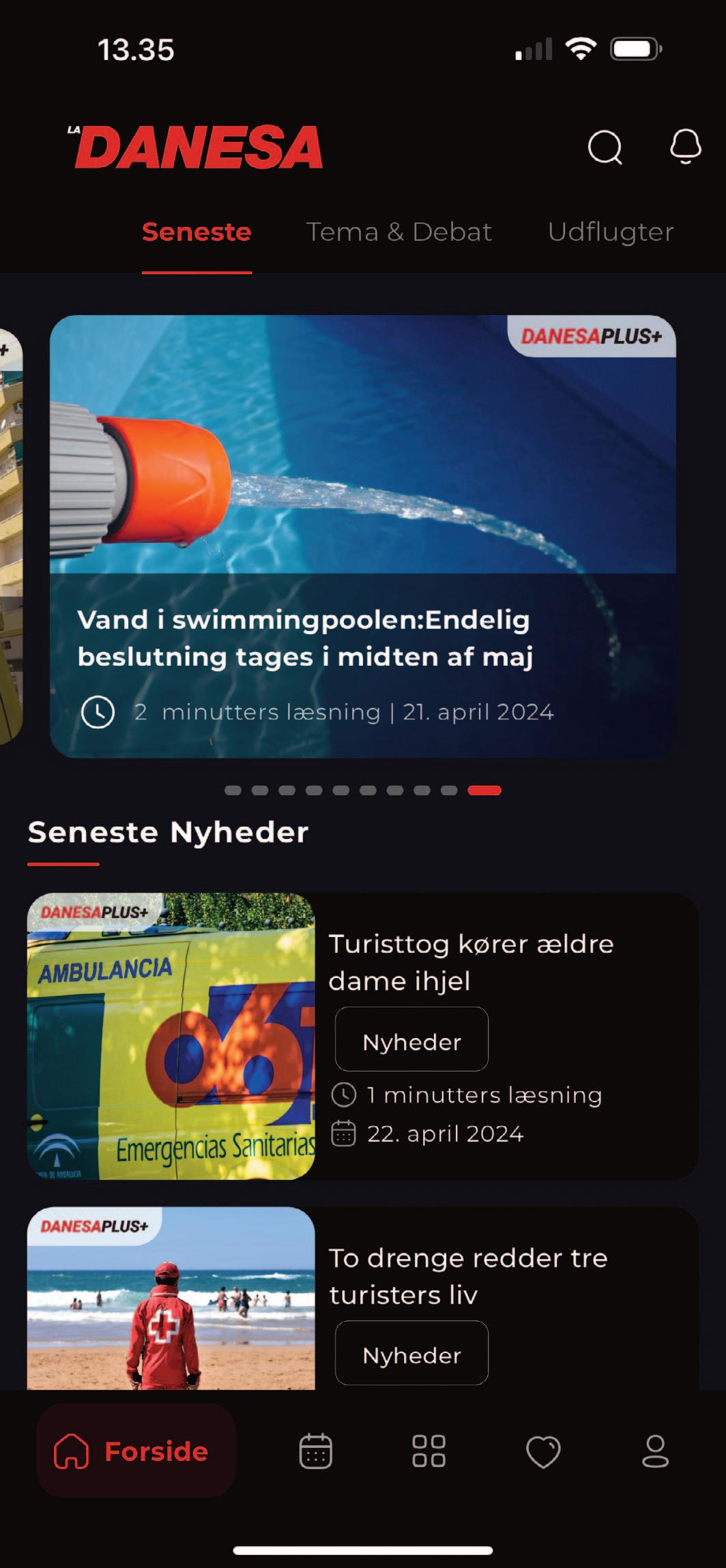726x1568 pixels.
Task: Open the calendar tab in bottom navigation
Action: (316, 1451)
